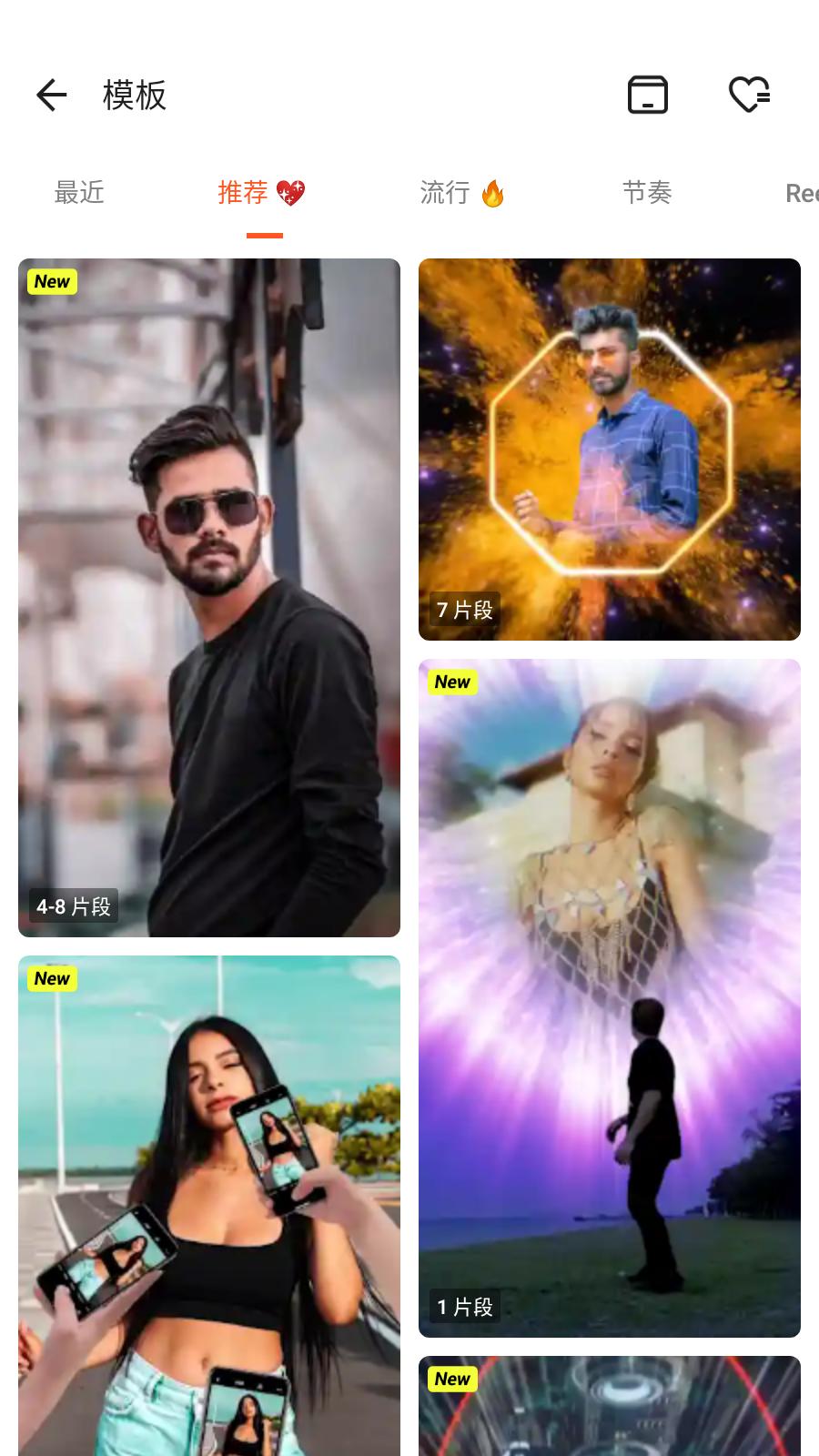819x1456 pixels.
Task: Open the template of woman with phones
Action: (209, 1206)
